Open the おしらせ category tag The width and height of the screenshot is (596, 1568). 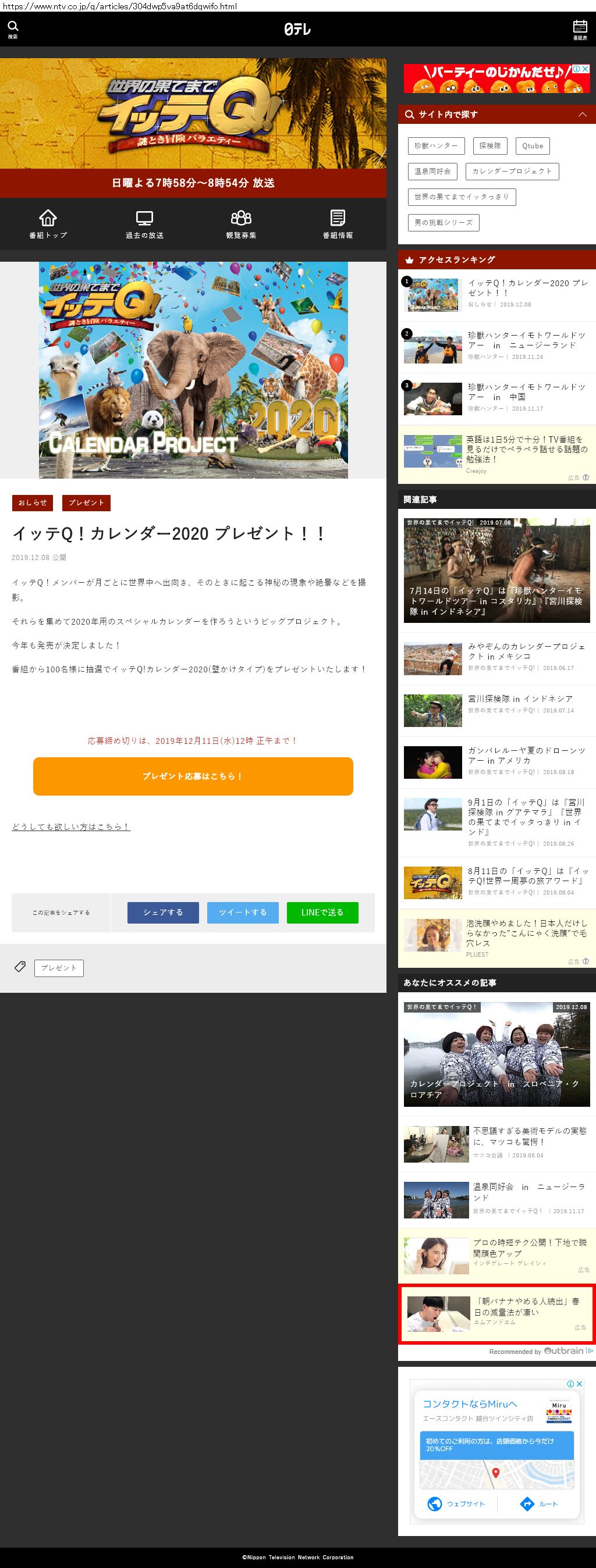32,503
